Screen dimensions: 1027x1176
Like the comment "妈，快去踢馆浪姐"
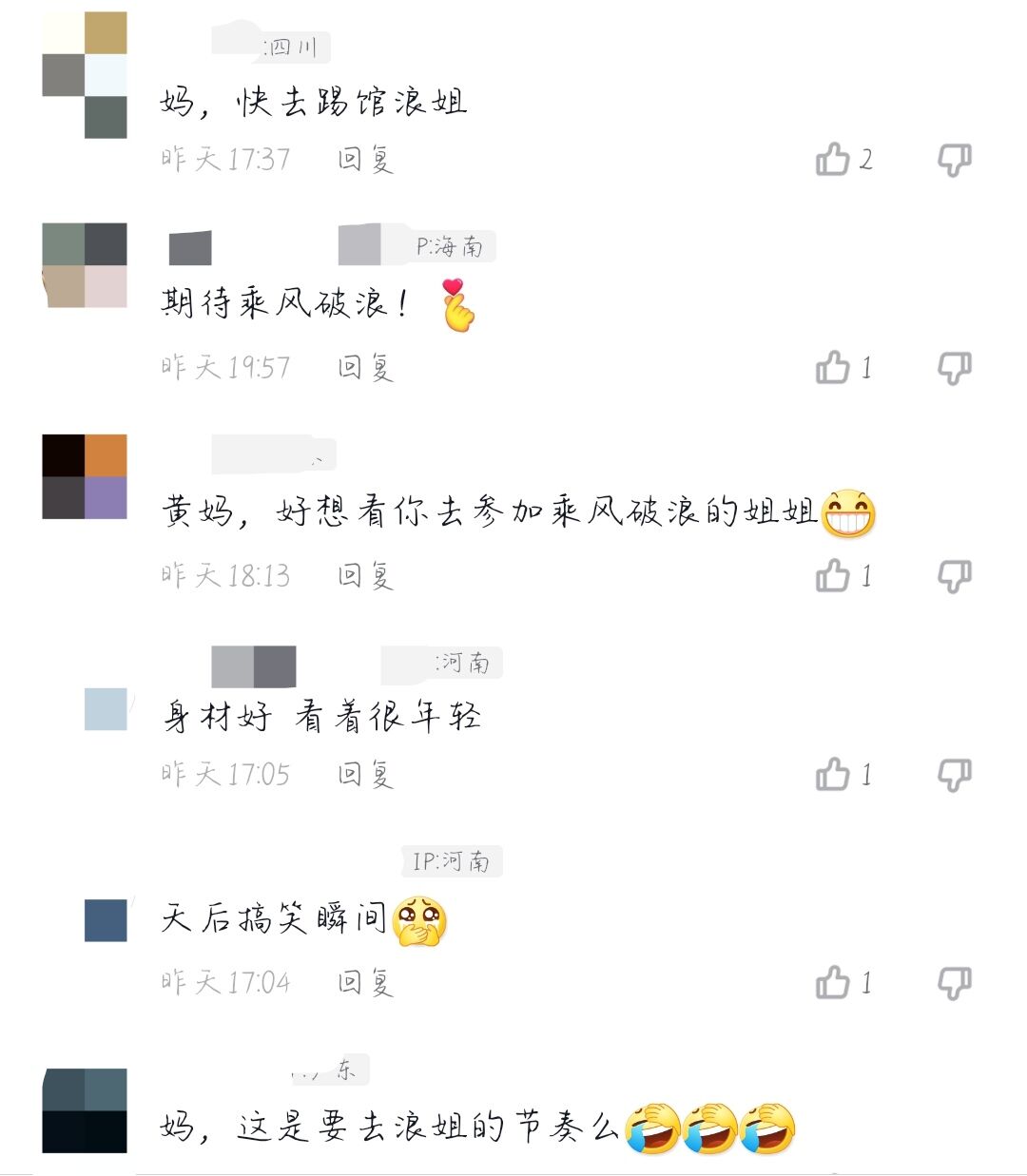pos(833,160)
